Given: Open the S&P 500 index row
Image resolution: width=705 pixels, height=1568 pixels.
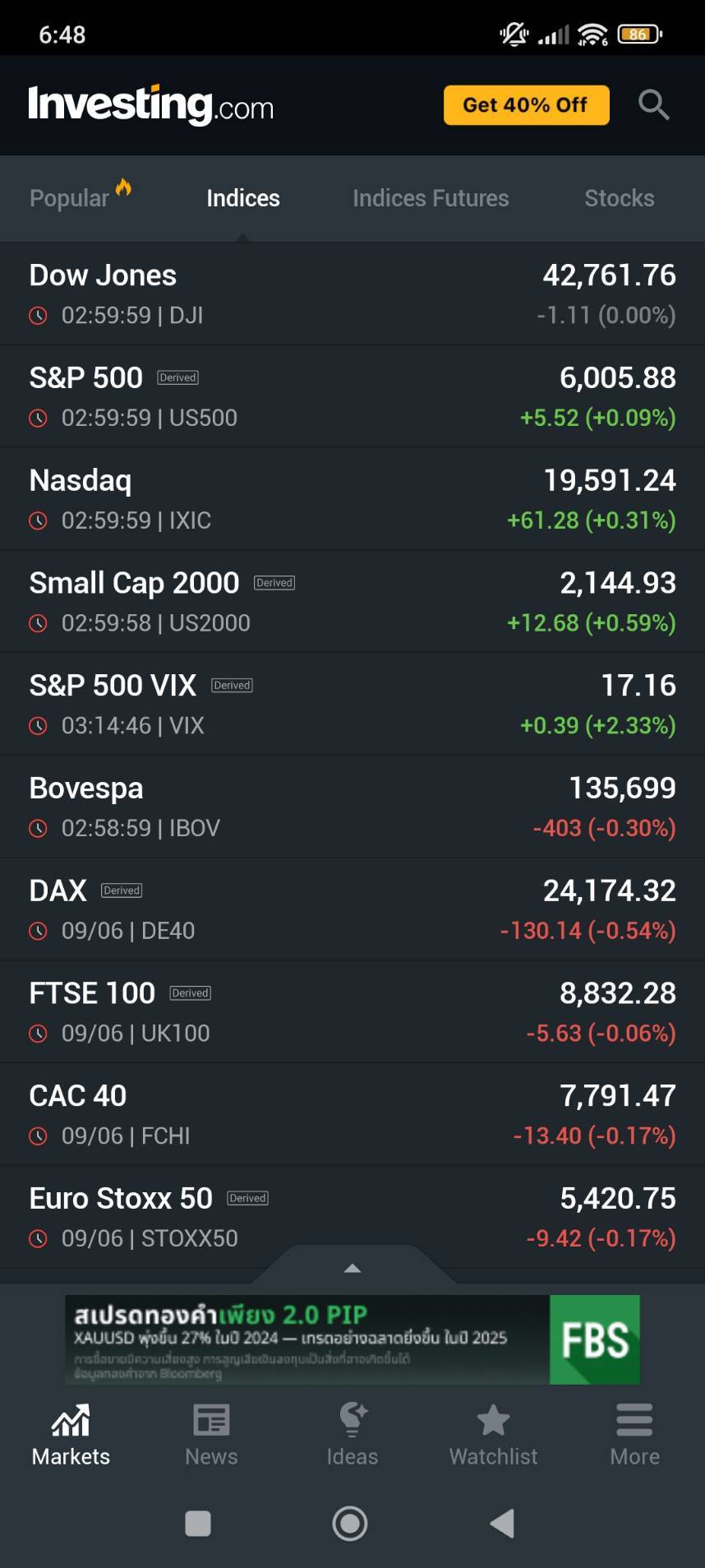Looking at the screenshot, I should (x=352, y=396).
